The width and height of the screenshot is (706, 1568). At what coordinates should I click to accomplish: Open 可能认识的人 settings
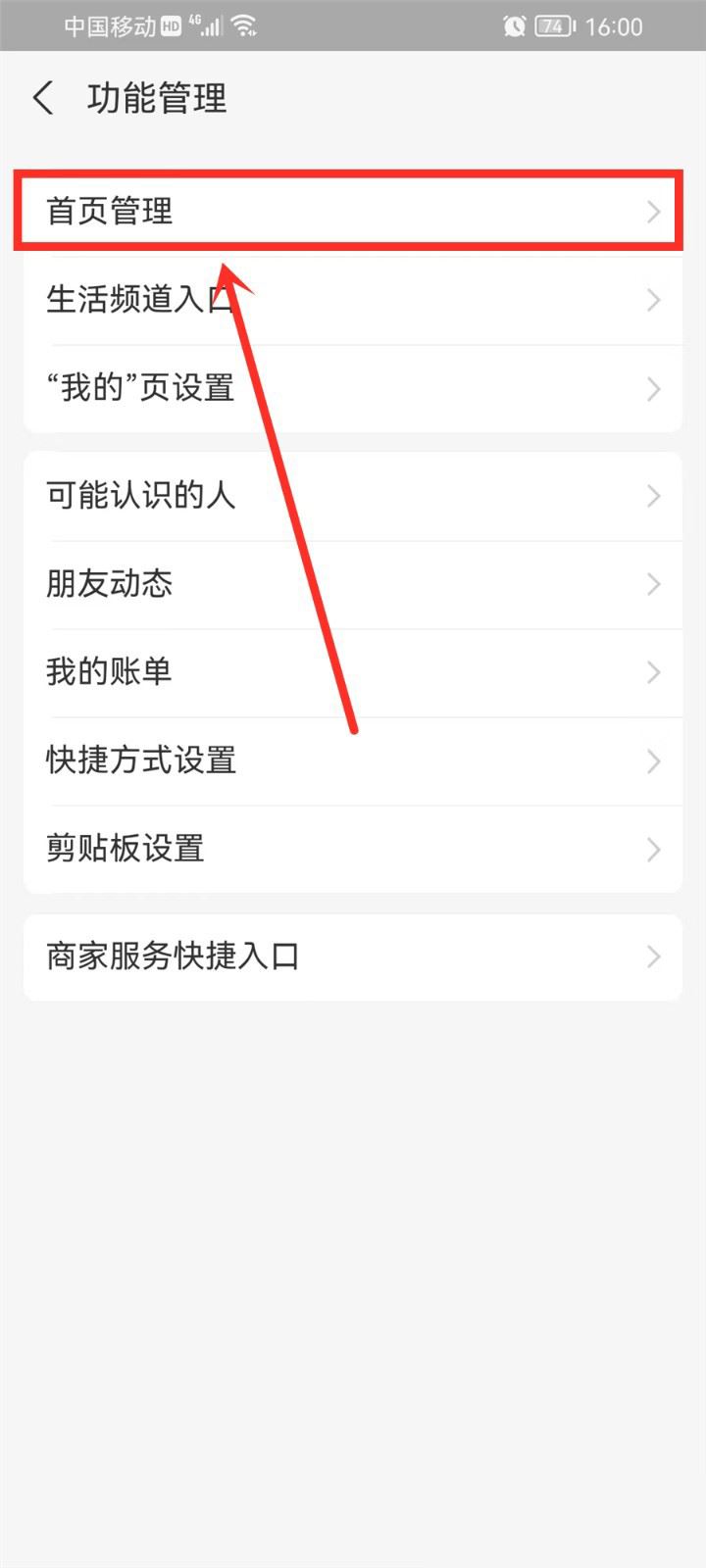tap(353, 496)
